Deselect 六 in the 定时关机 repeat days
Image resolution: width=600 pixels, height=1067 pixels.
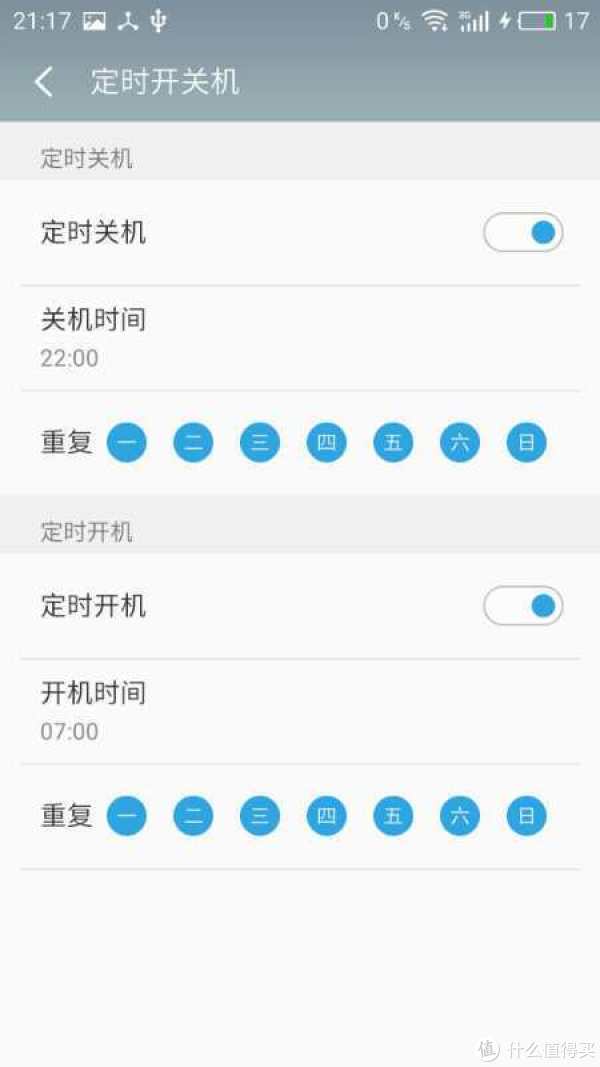click(460, 443)
